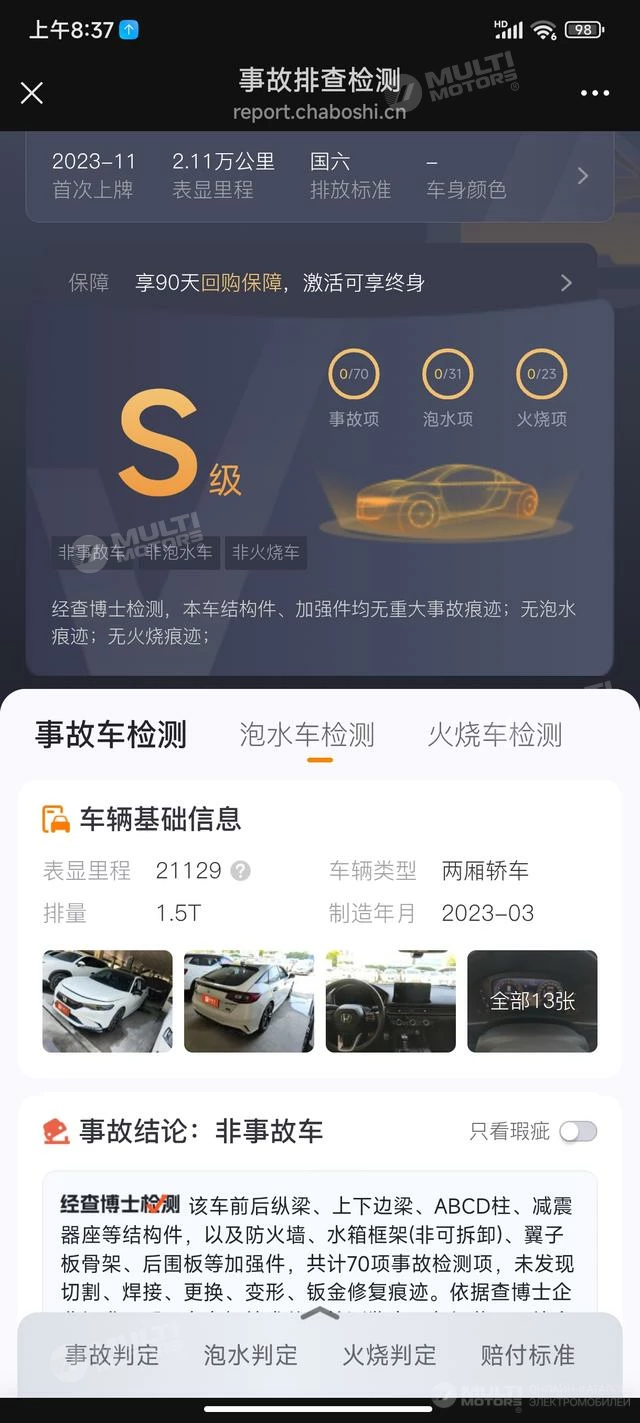View all photos via 全部13张

point(532,1001)
